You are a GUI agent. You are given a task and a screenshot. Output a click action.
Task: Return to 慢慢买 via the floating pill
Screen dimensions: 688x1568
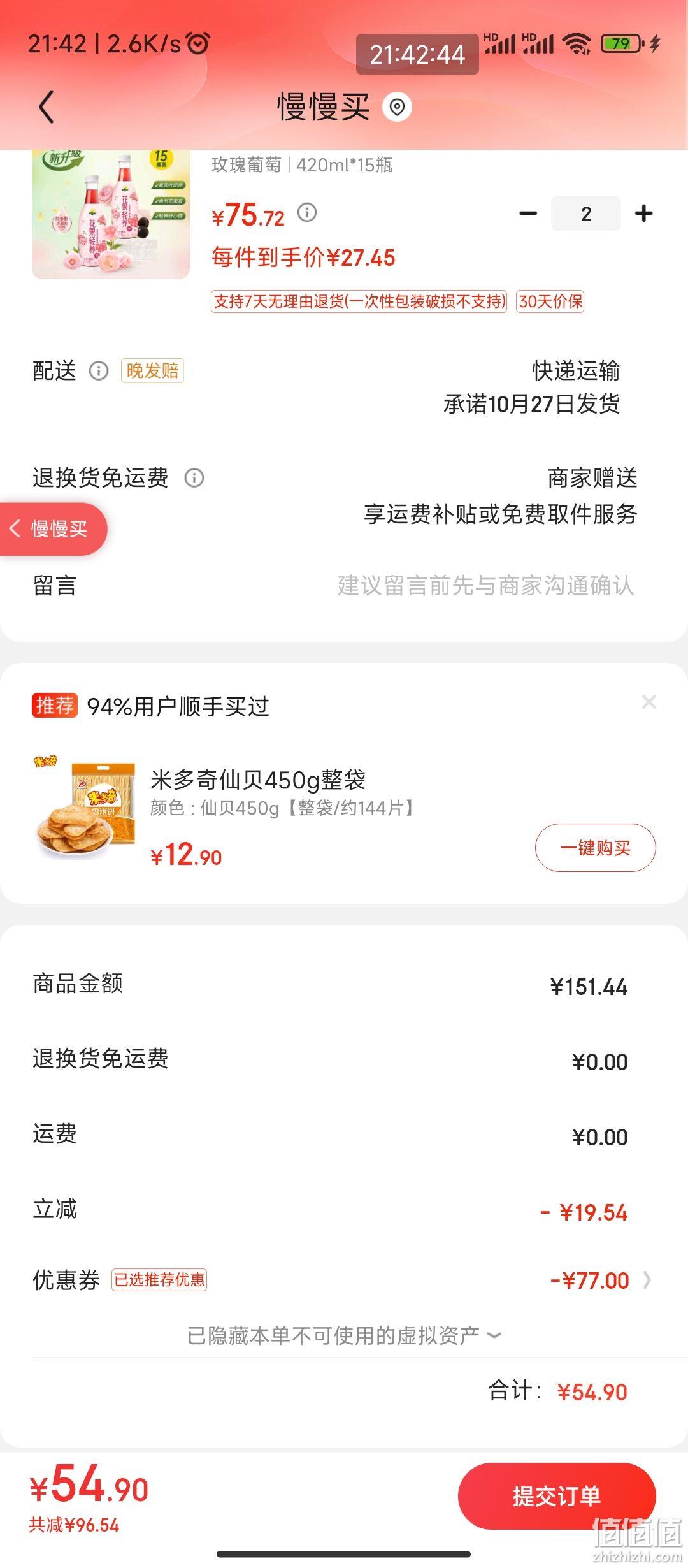(x=52, y=528)
